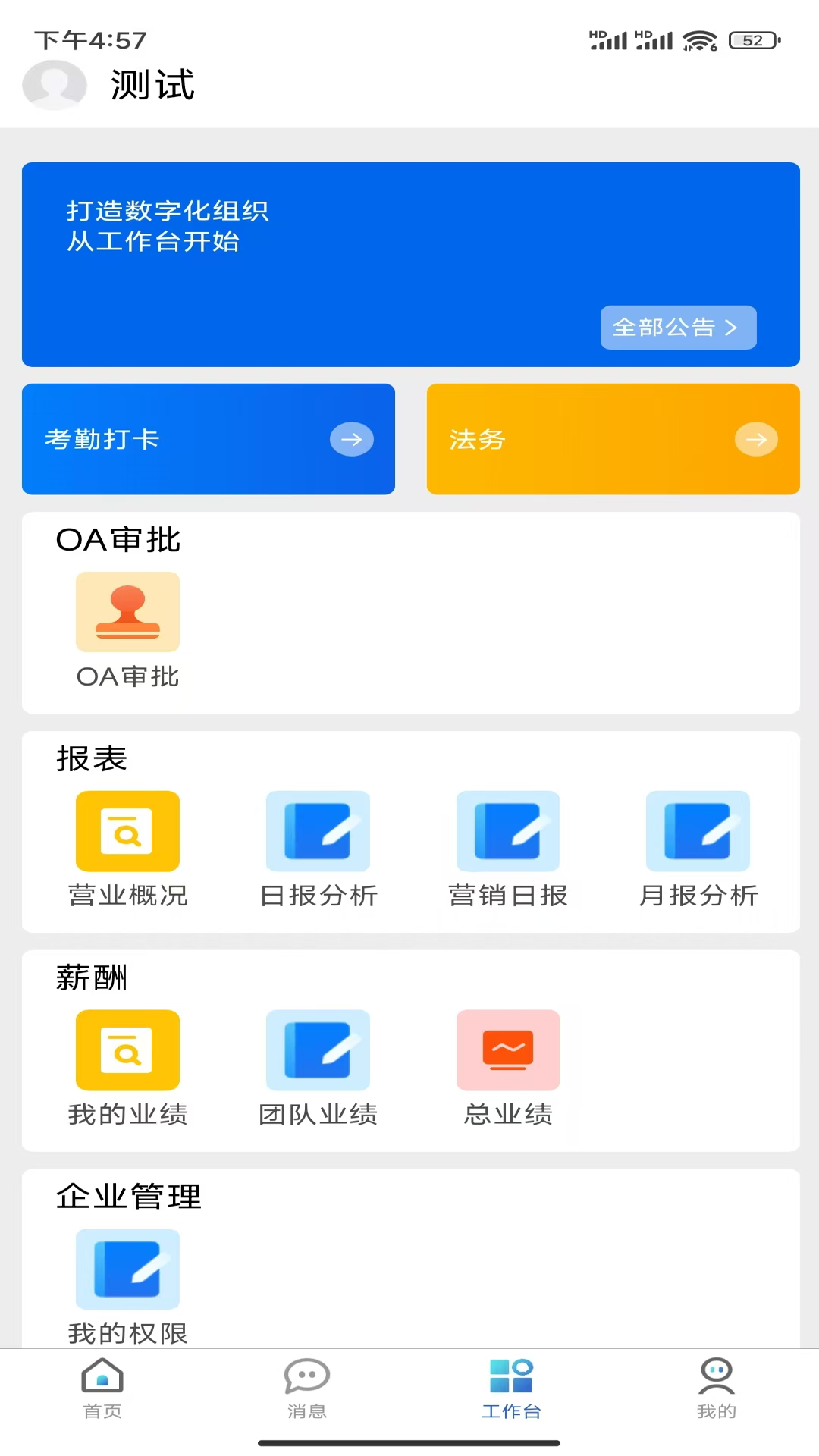
Task: Launch the OA审批 app icon
Action: pos(127,613)
